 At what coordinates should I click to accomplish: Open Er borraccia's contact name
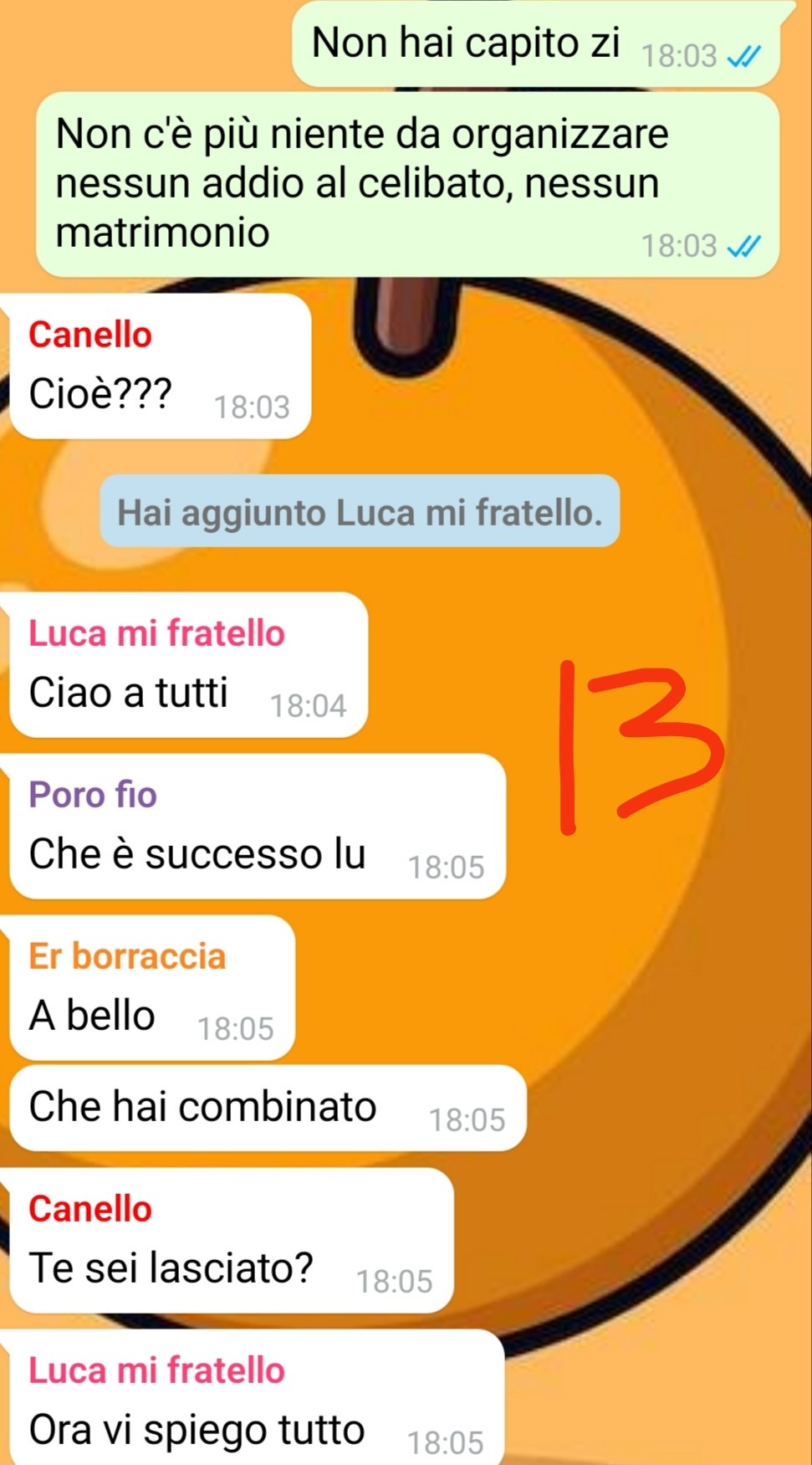pyautogui.click(x=127, y=956)
